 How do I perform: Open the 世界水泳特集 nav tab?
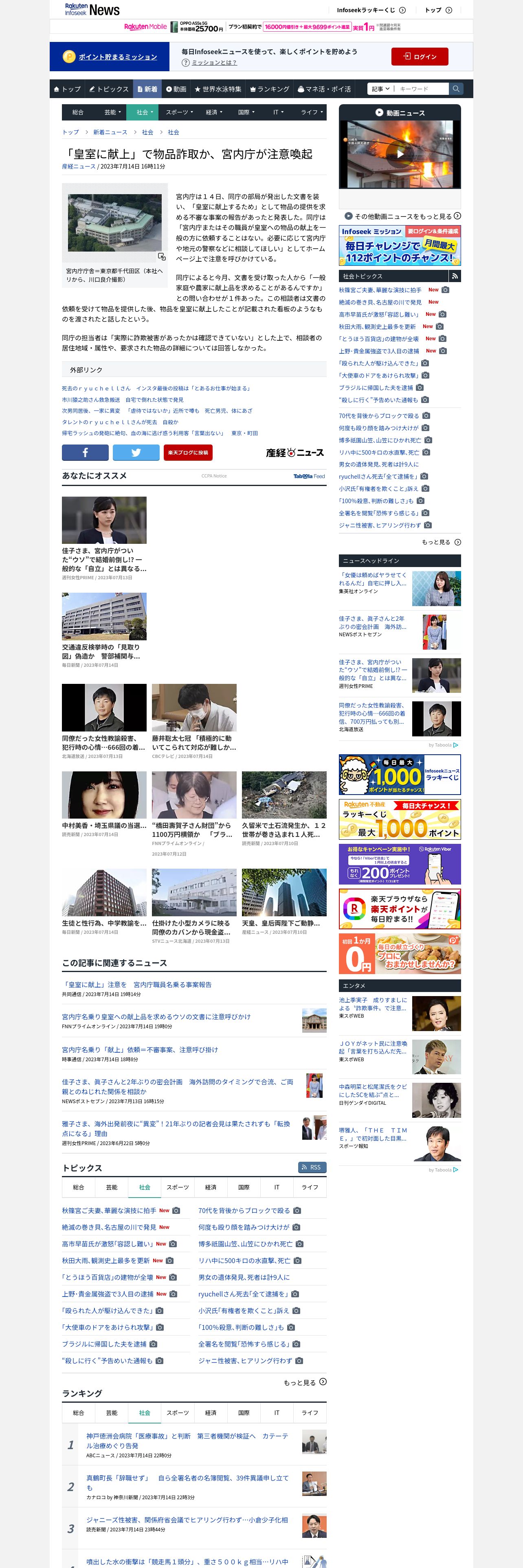pyautogui.click(x=218, y=89)
